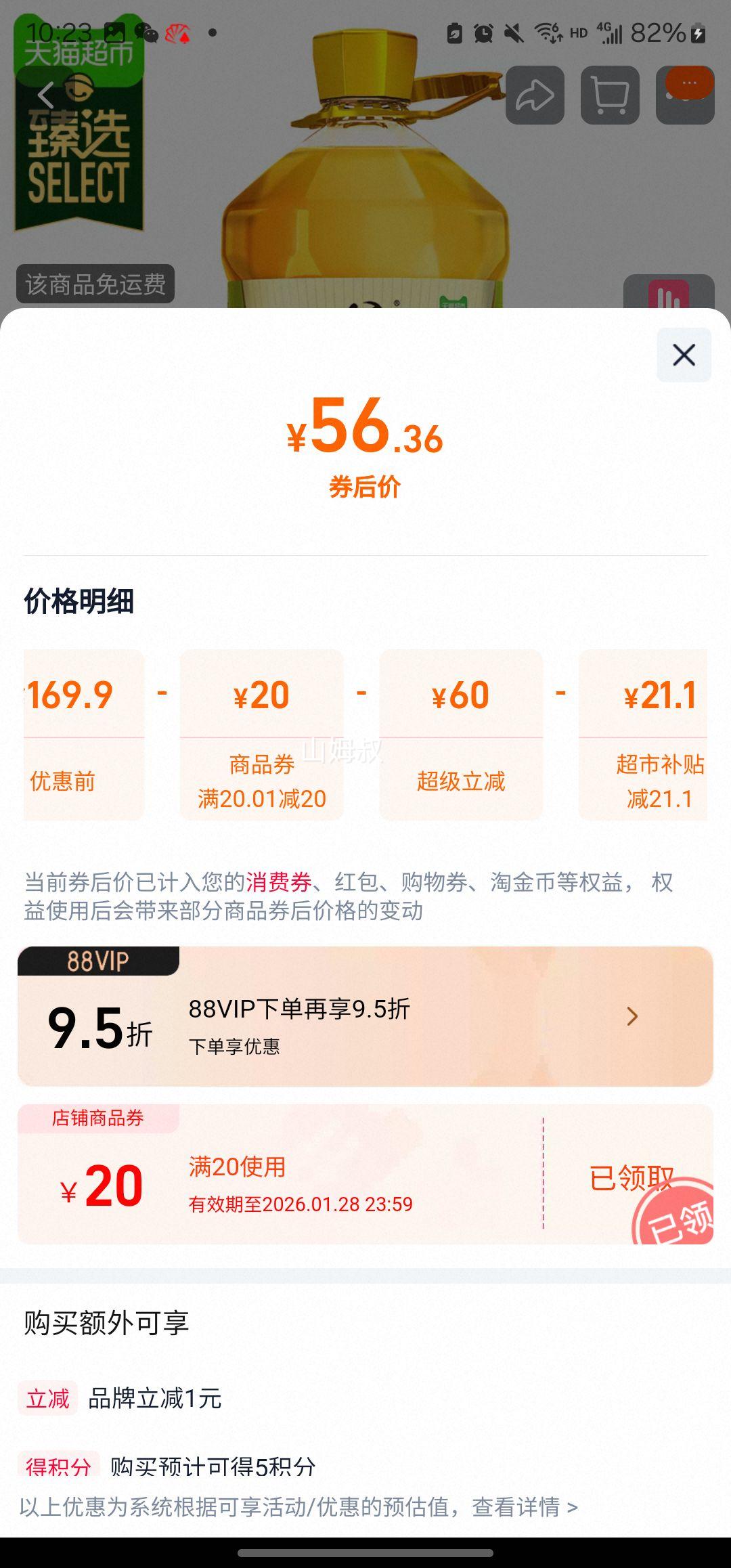Tap the share icon at top right
Screen dimensions: 731x1568
point(537,95)
